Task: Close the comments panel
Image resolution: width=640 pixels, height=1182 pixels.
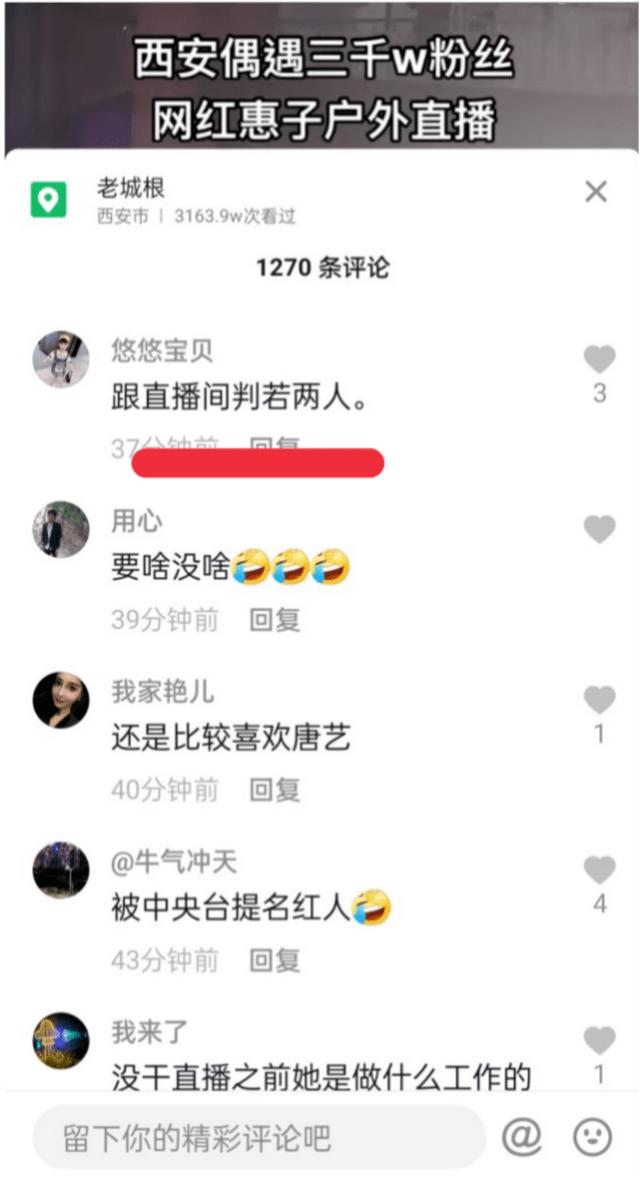Action: coord(596,191)
